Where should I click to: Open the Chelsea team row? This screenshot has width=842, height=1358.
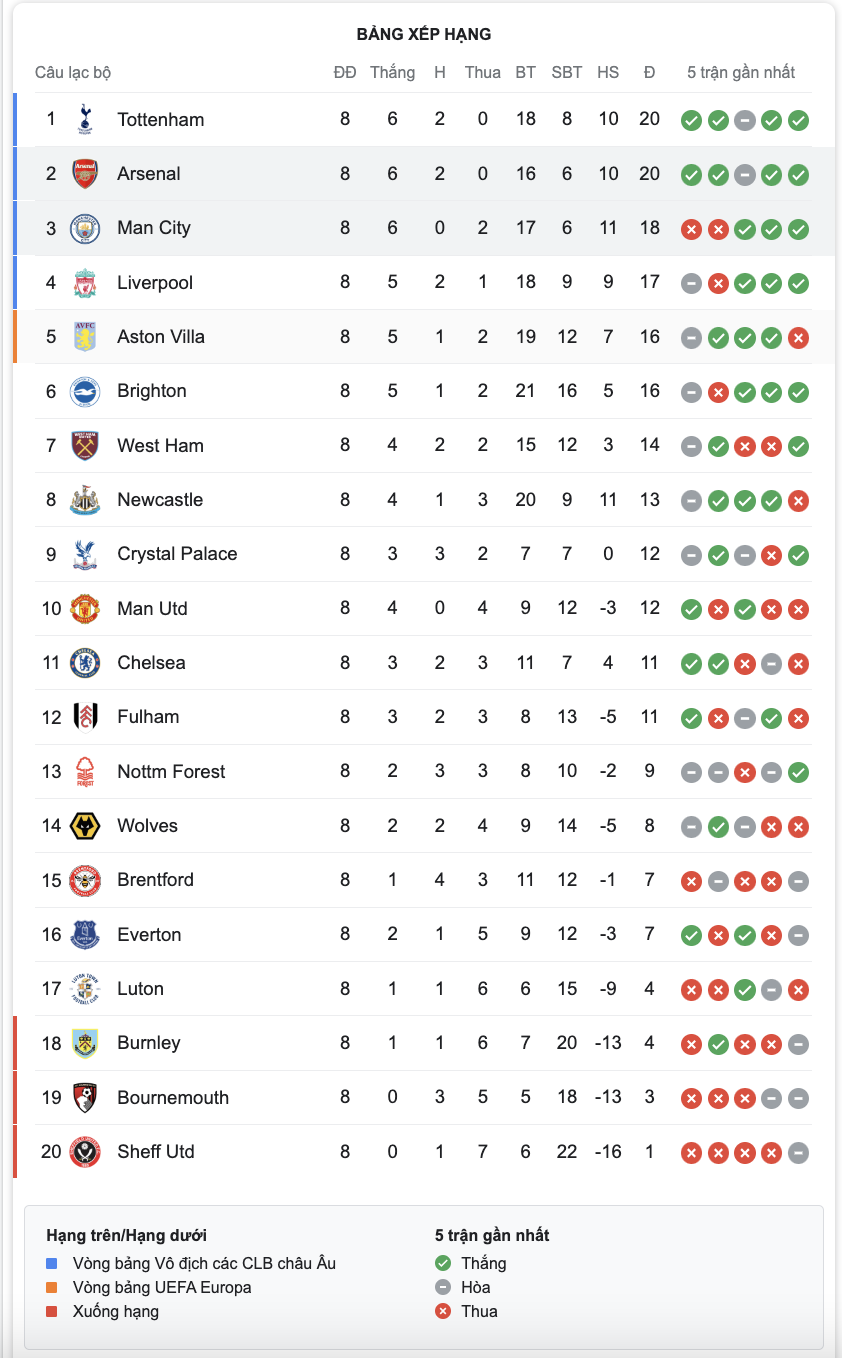tap(424, 663)
